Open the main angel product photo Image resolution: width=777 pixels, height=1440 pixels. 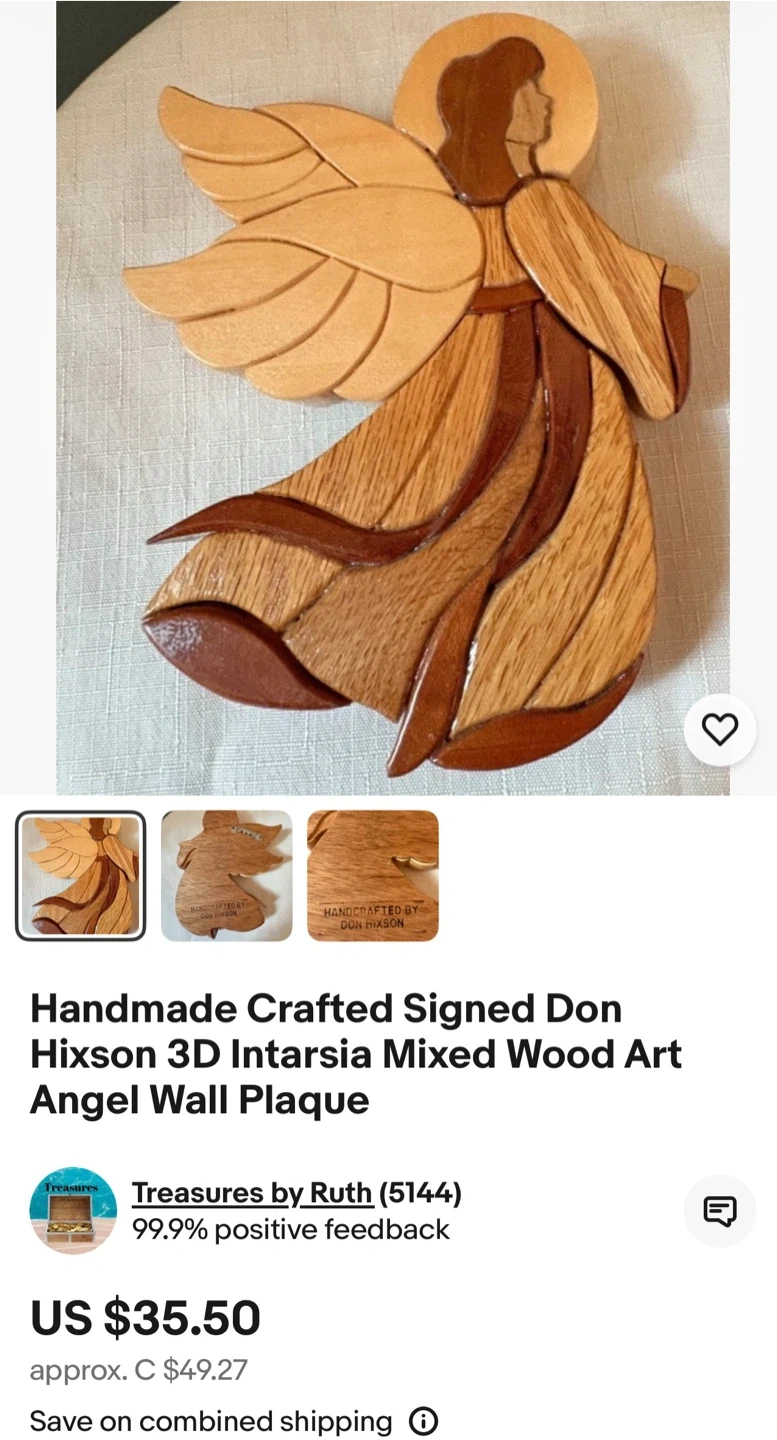tap(392, 398)
